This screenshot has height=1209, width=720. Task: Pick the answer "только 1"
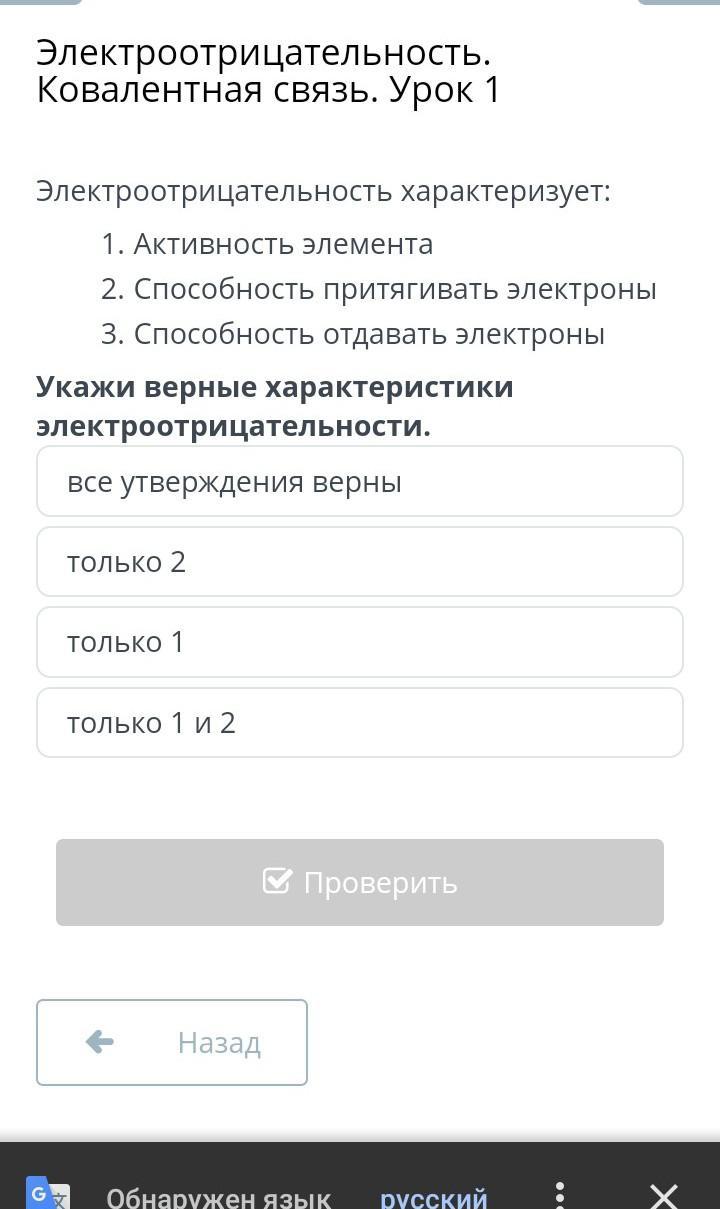click(360, 642)
